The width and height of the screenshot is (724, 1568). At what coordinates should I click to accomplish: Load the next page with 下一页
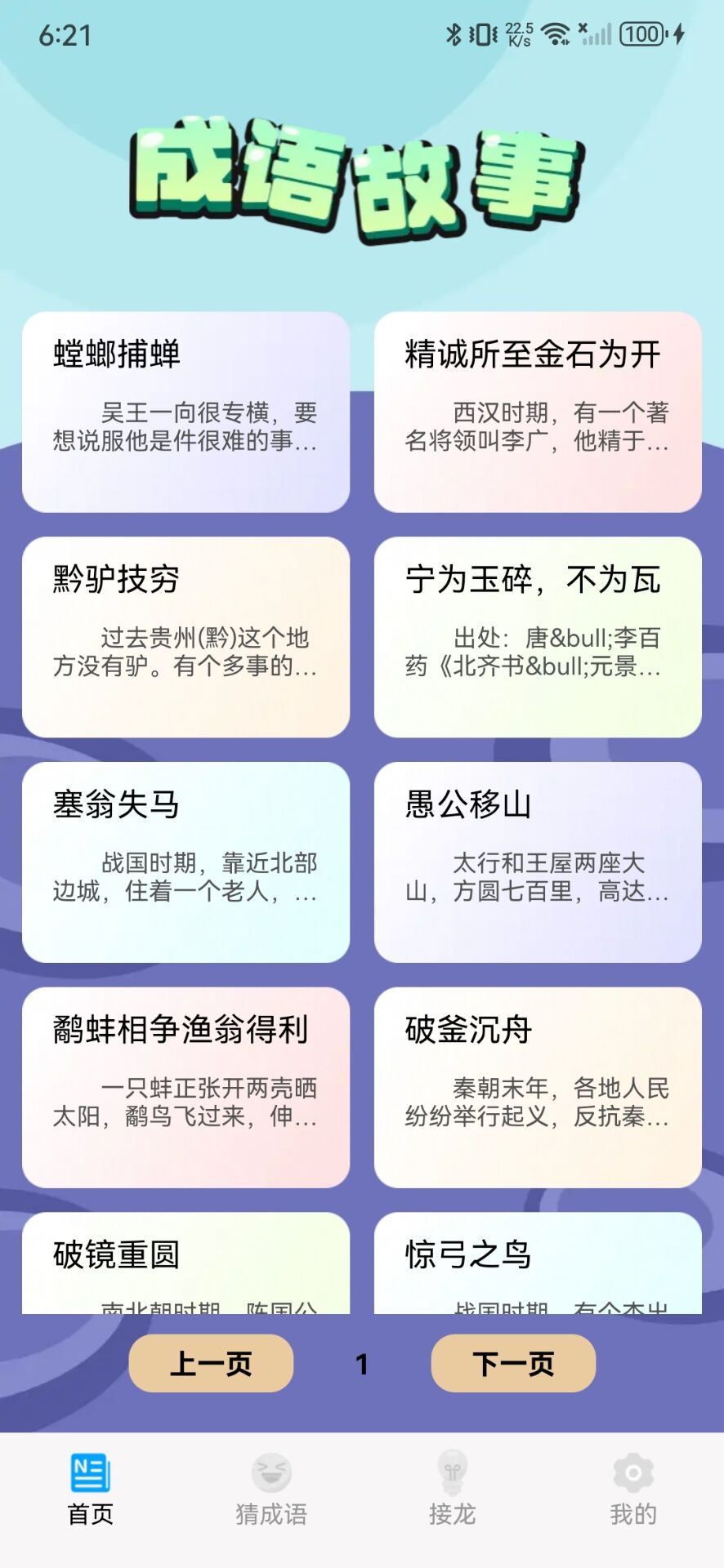pos(513,1363)
